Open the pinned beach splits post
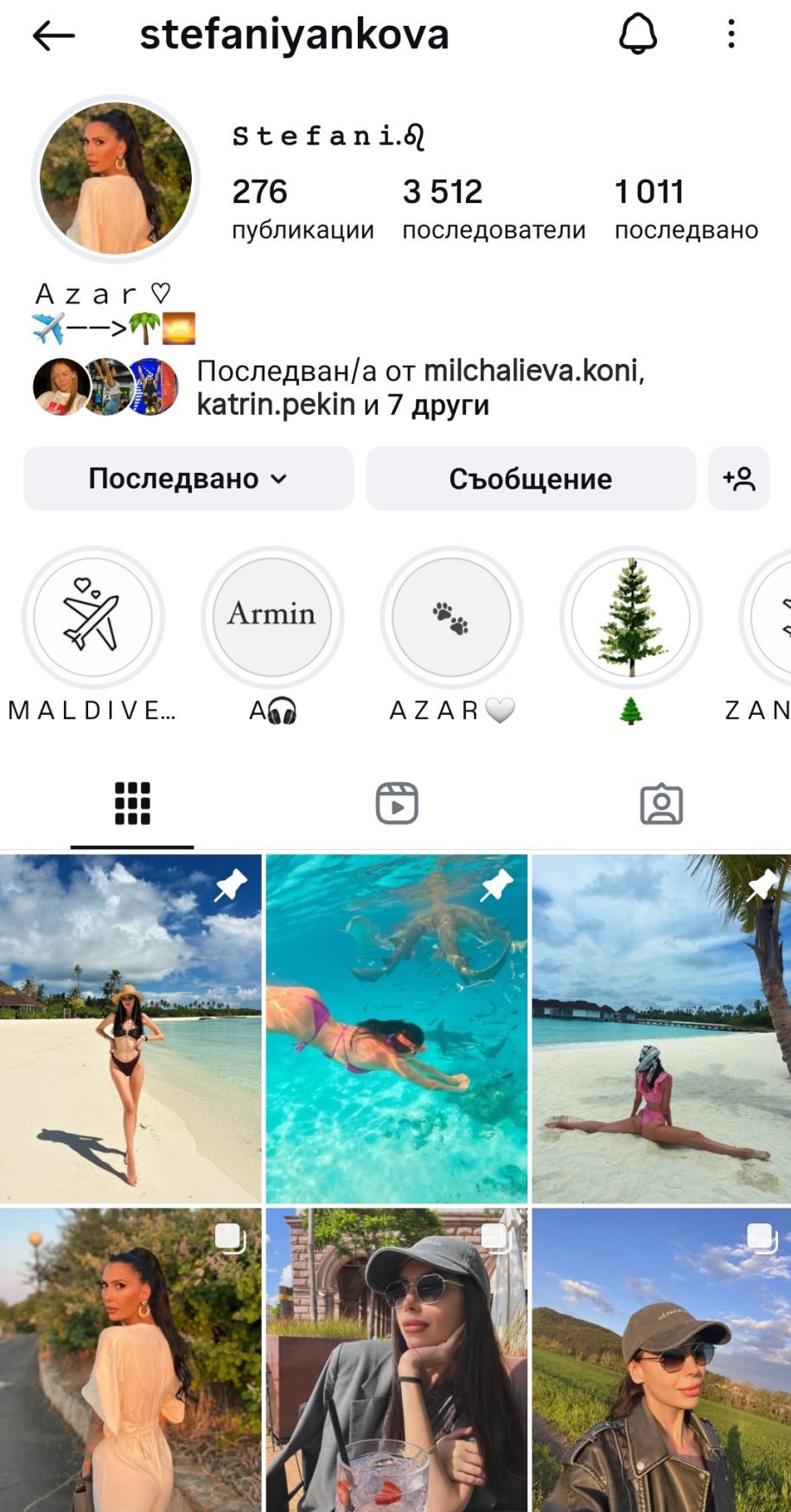 point(661,1029)
